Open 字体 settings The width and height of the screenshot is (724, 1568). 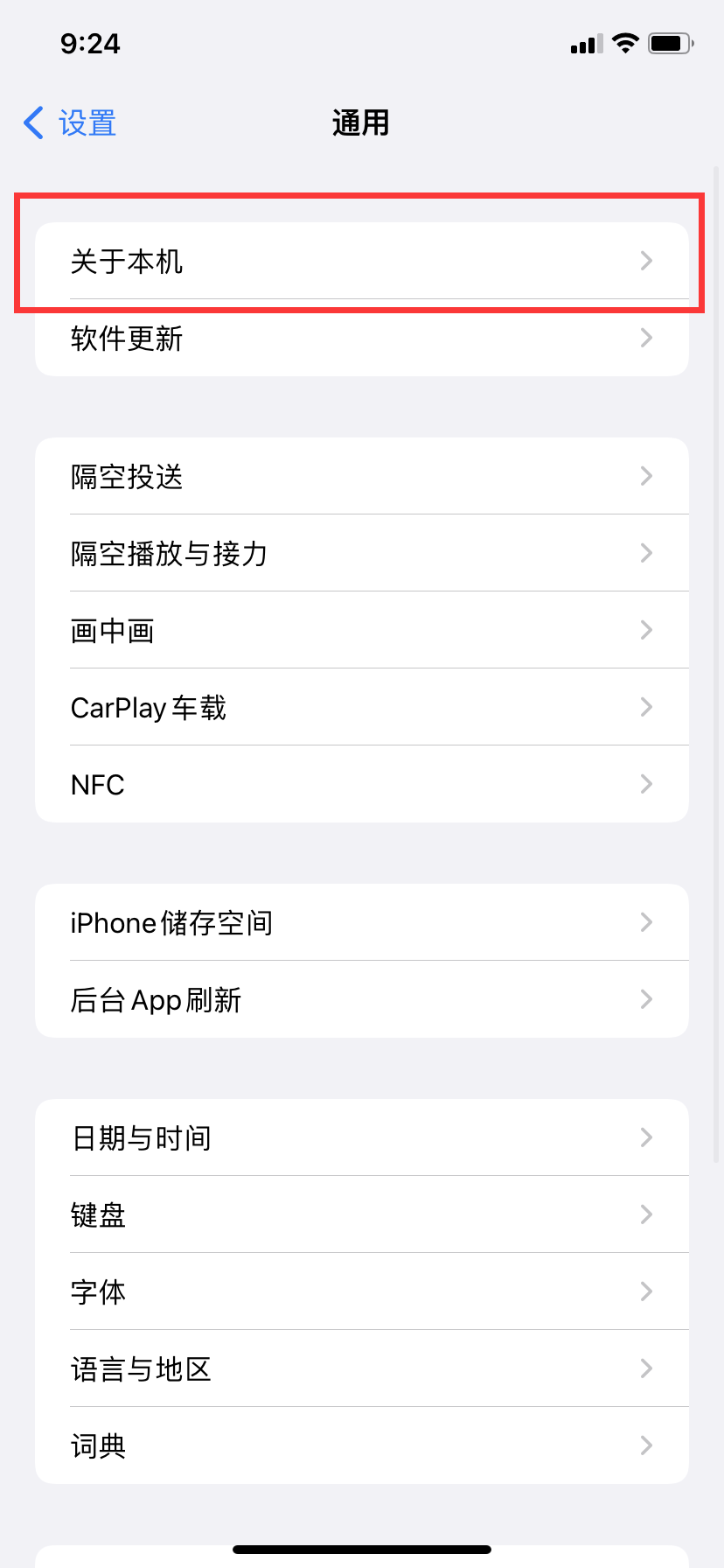click(x=361, y=1291)
